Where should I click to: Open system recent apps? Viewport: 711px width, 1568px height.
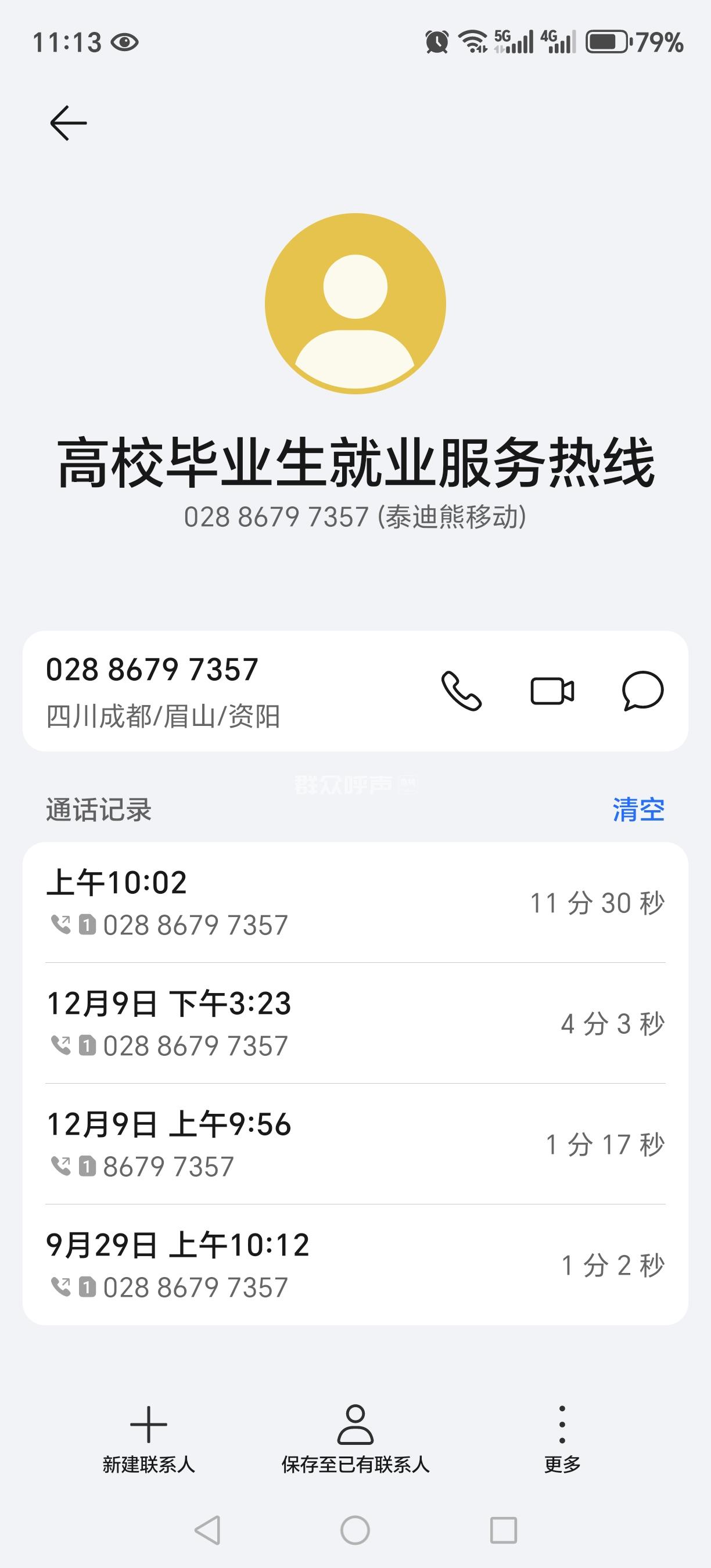pyautogui.click(x=504, y=1530)
